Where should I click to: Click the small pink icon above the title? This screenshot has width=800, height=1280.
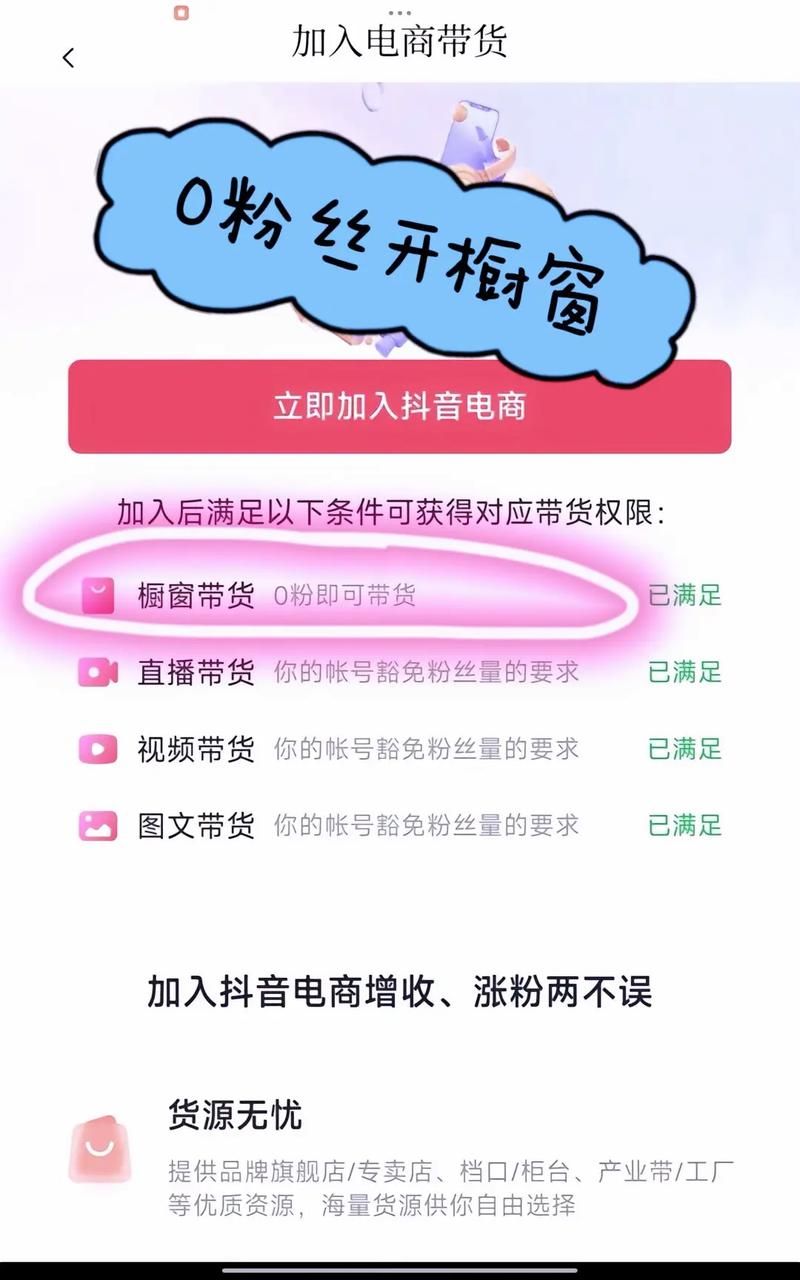tap(180, 13)
